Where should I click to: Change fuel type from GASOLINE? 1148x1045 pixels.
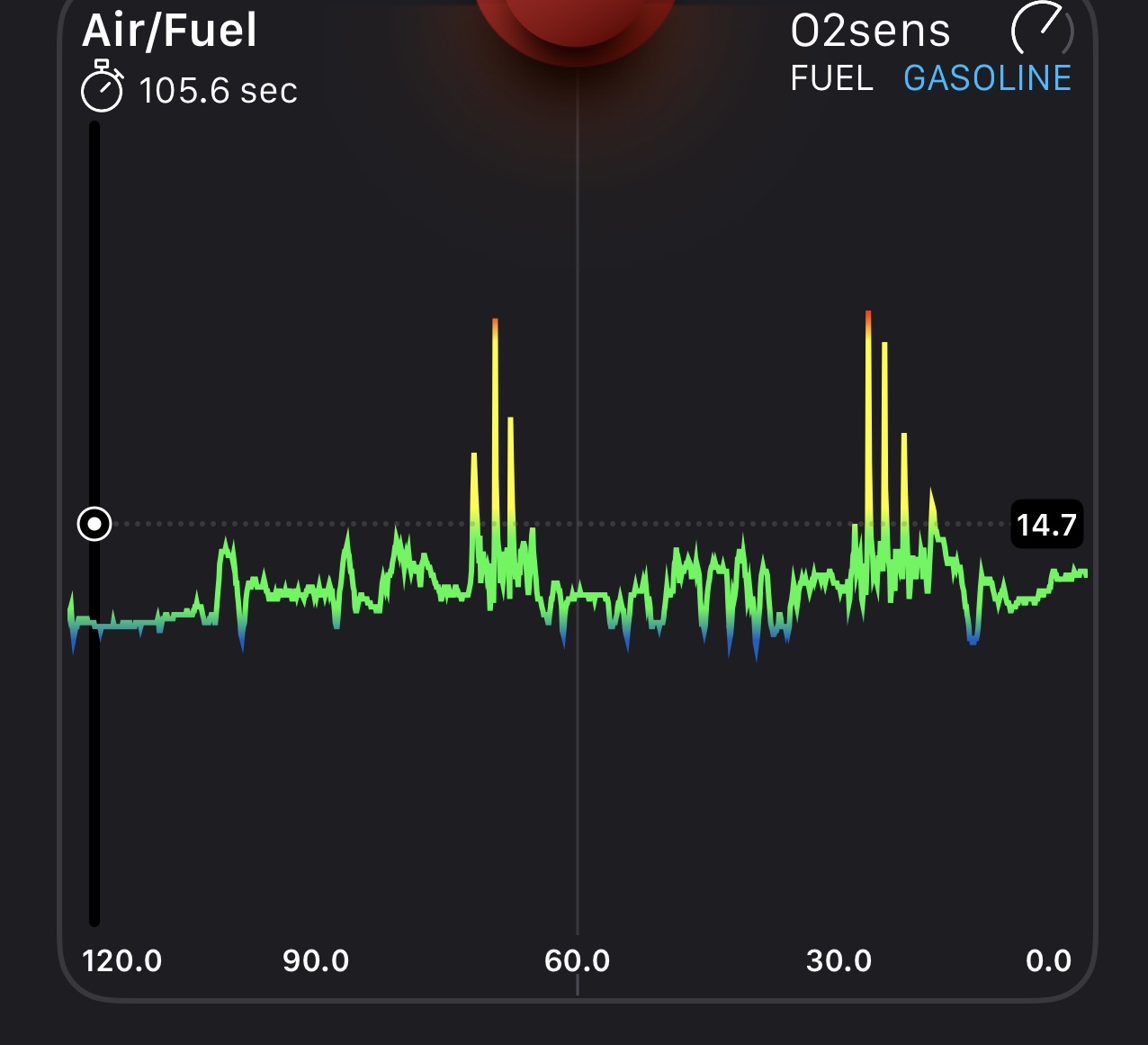pos(987,79)
